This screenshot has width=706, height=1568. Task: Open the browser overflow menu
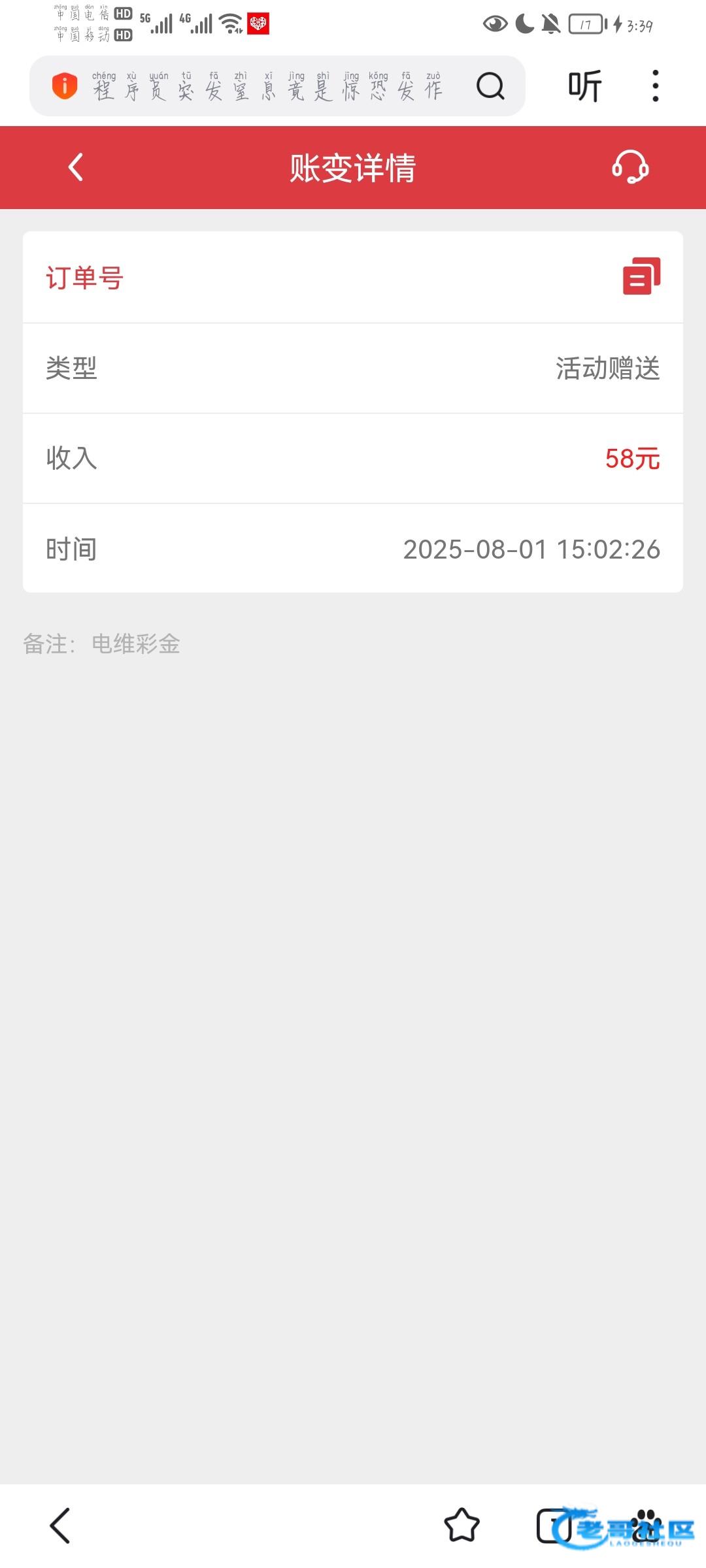click(655, 86)
